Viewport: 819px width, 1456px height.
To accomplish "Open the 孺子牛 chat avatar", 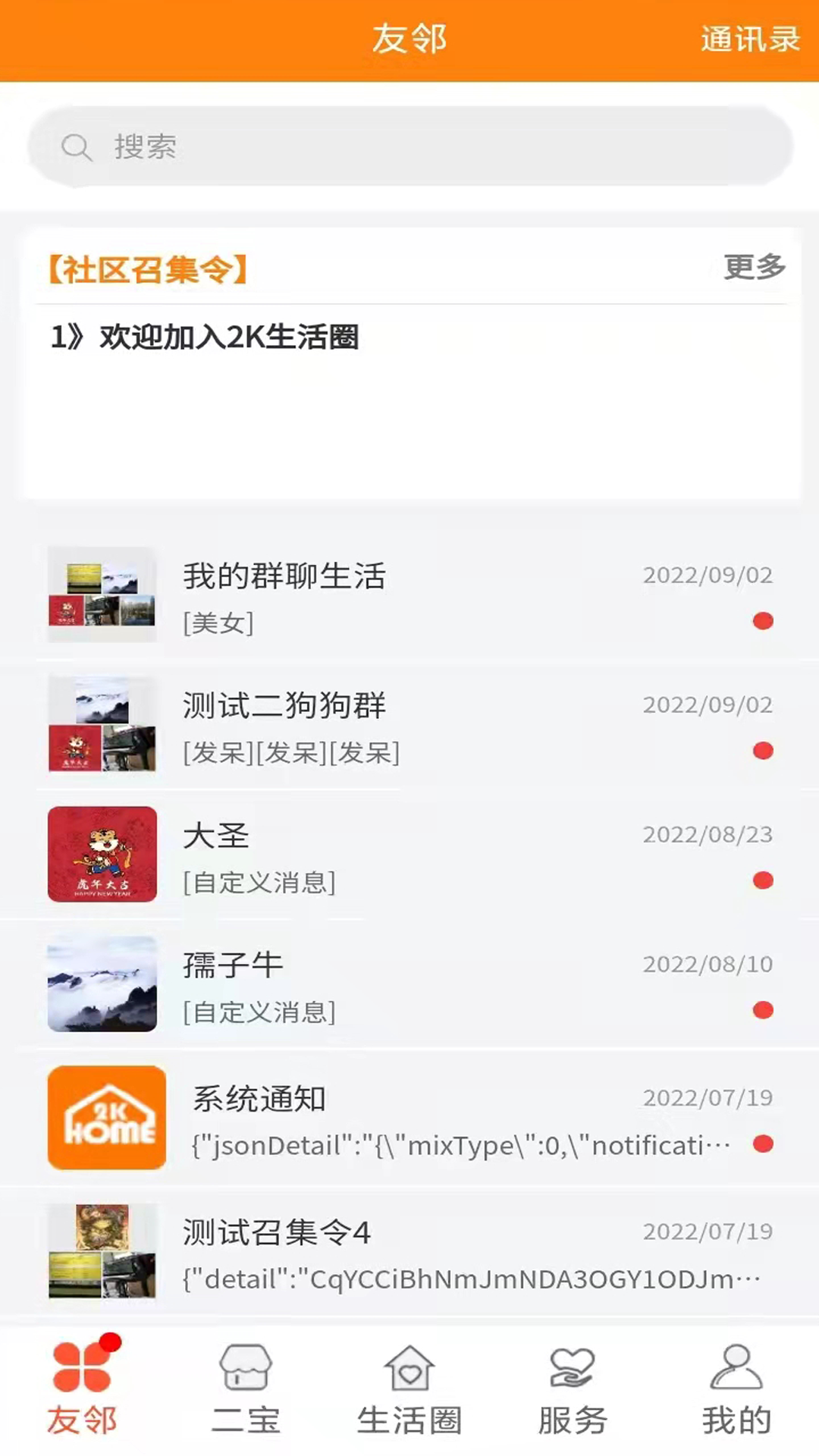I will click(x=102, y=984).
